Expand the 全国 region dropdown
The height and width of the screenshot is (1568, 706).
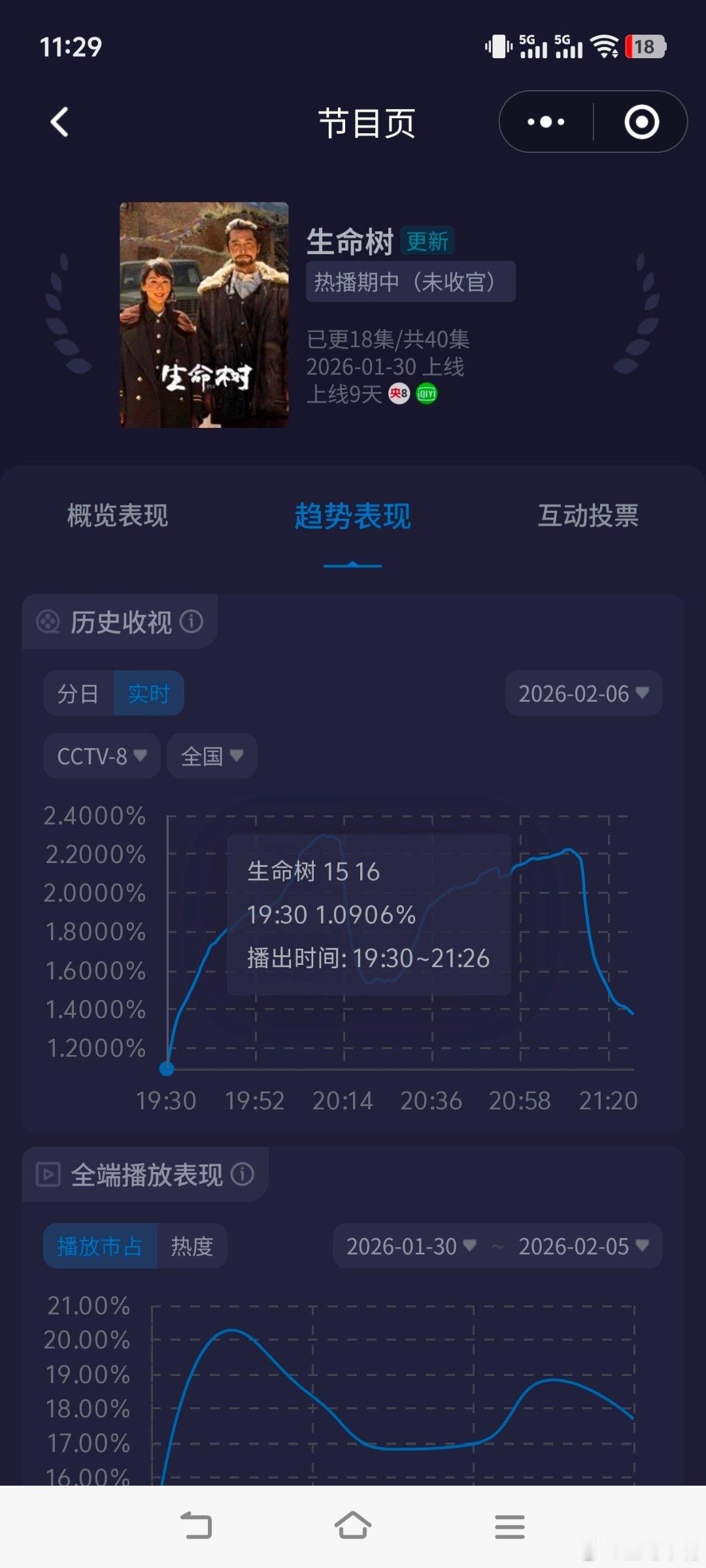click(210, 757)
